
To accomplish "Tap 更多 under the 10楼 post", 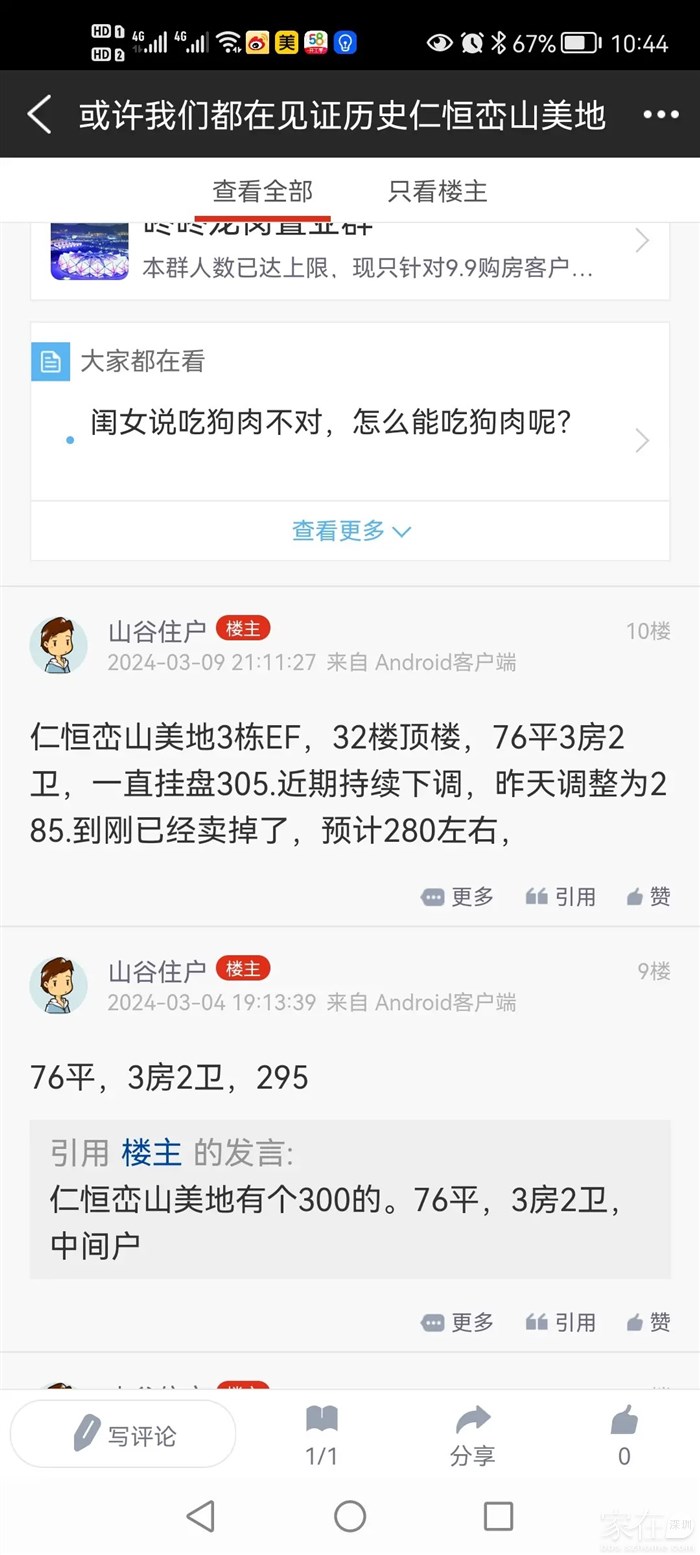I will tap(458, 897).
